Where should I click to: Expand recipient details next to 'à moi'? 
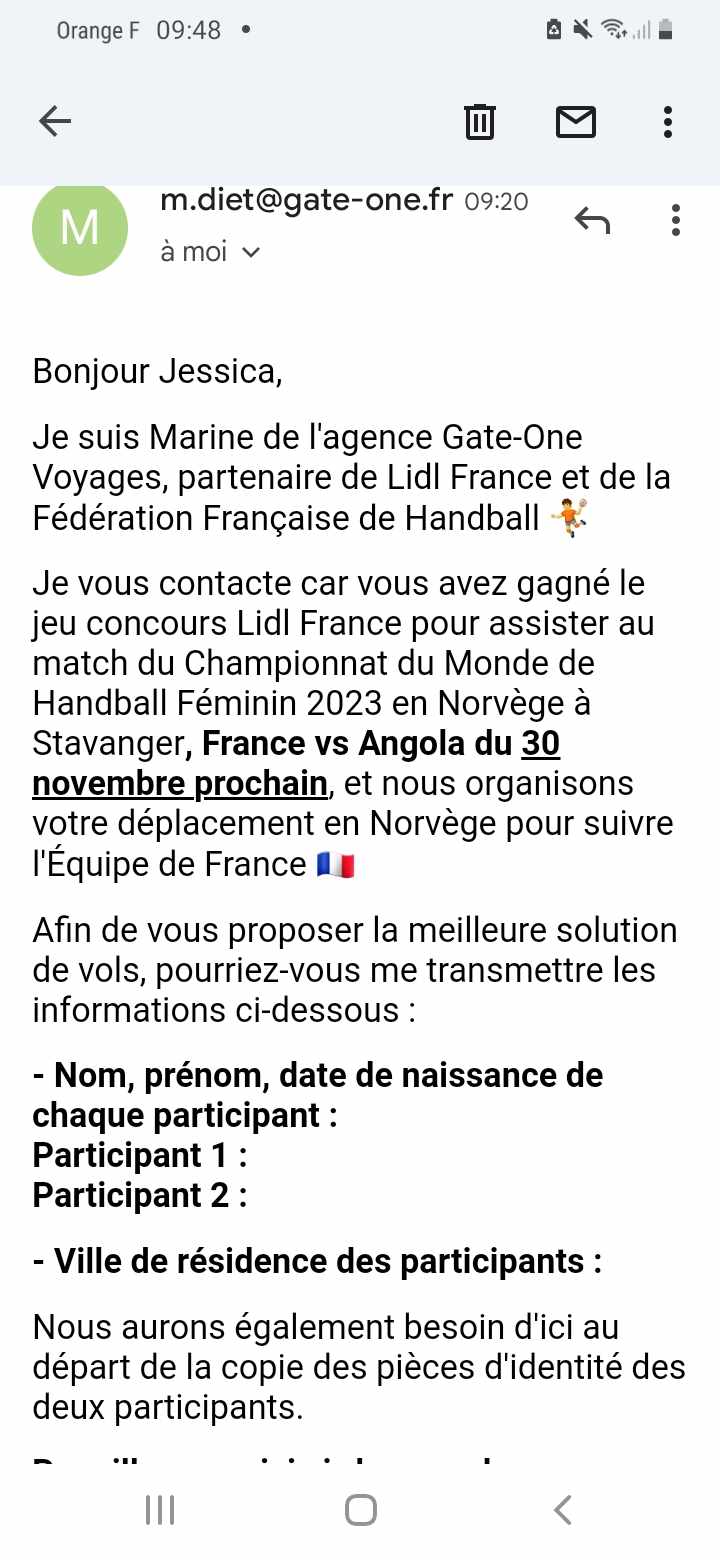[251, 253]
